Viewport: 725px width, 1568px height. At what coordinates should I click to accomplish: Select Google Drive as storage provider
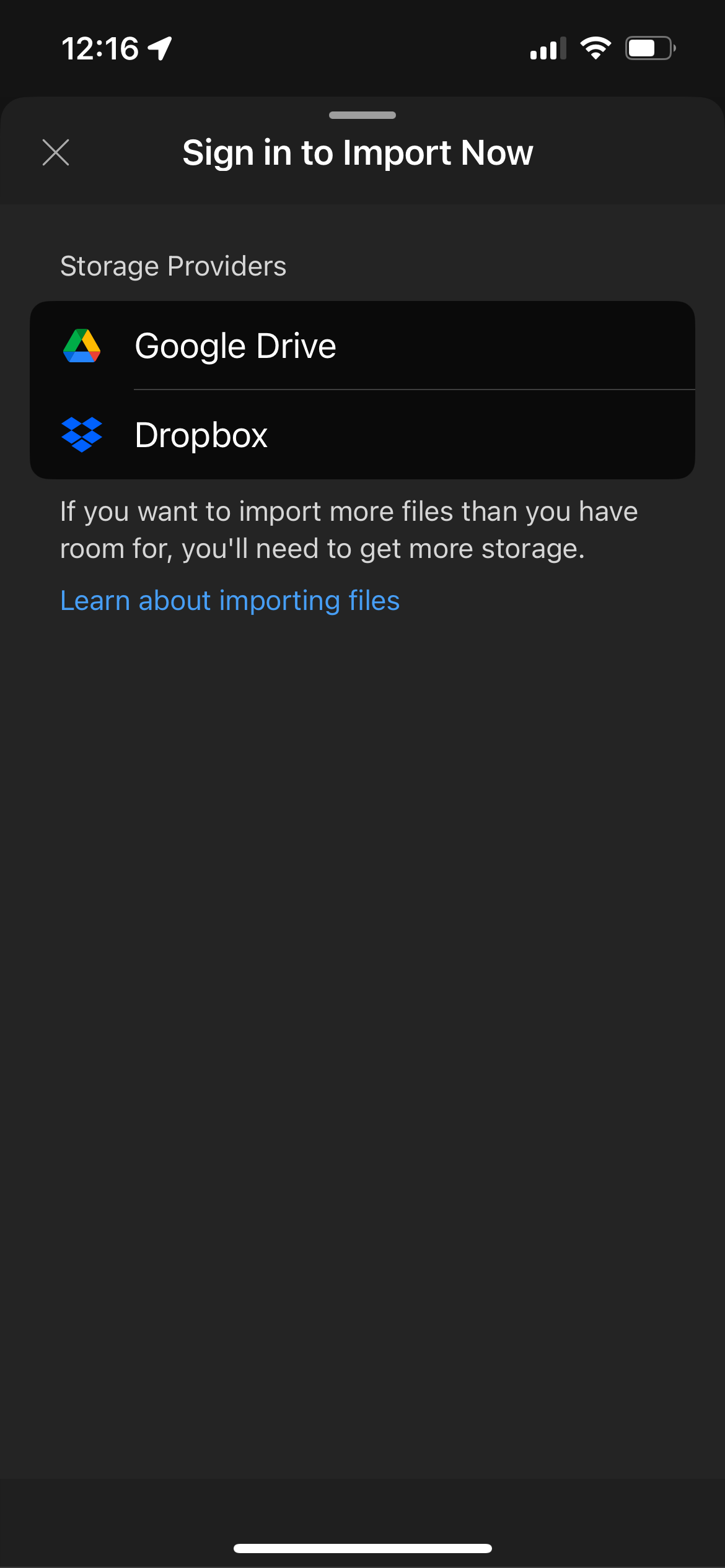(362, 346)
